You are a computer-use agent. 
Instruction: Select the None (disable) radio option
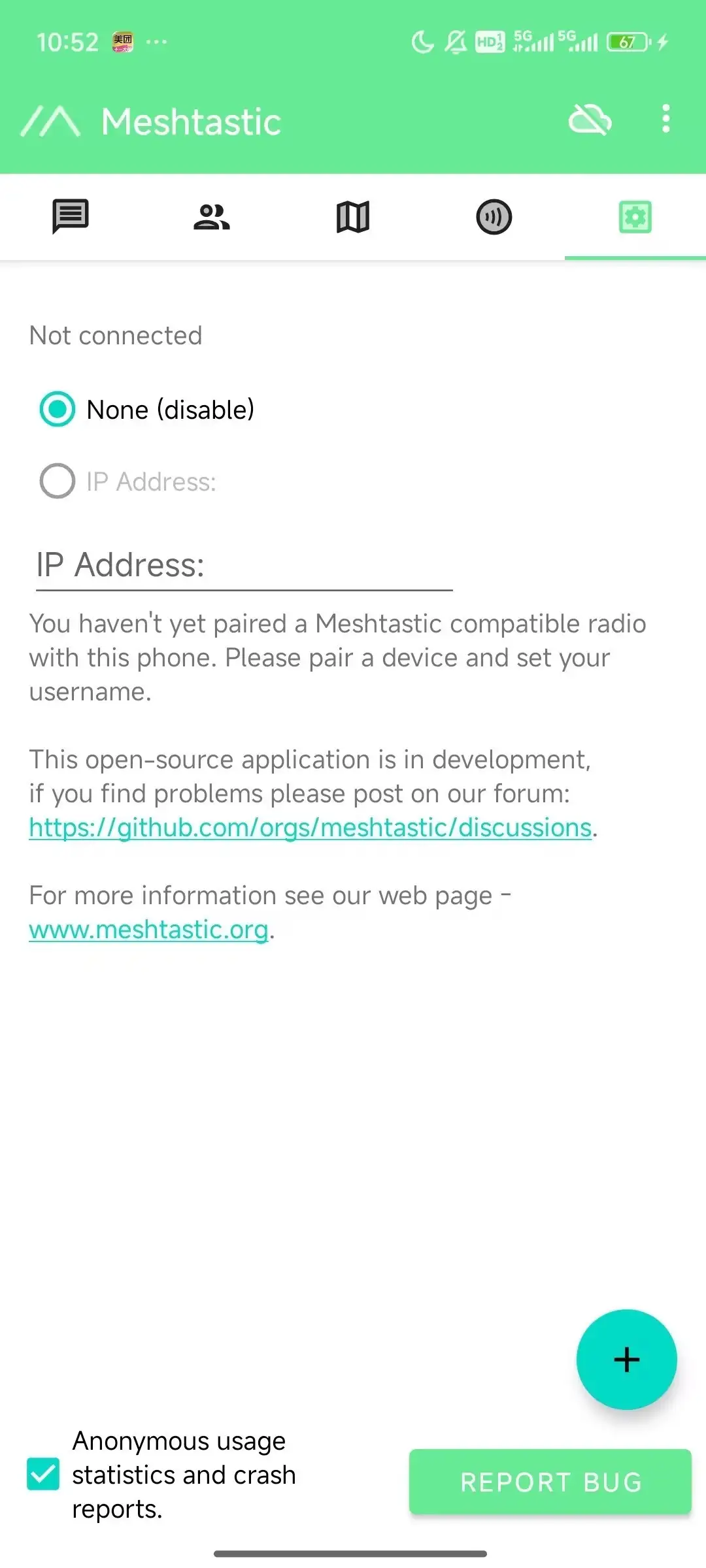(x=58, y=410)
